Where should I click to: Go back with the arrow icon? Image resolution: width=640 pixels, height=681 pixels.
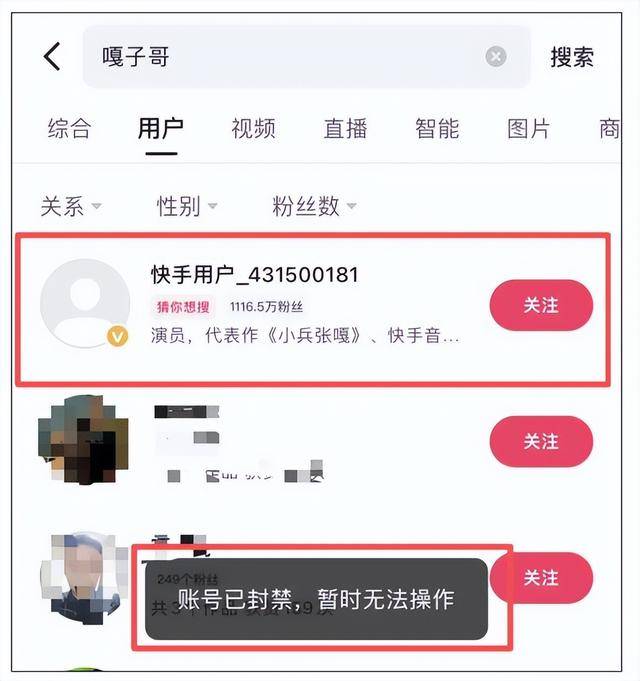click(53, 56)
